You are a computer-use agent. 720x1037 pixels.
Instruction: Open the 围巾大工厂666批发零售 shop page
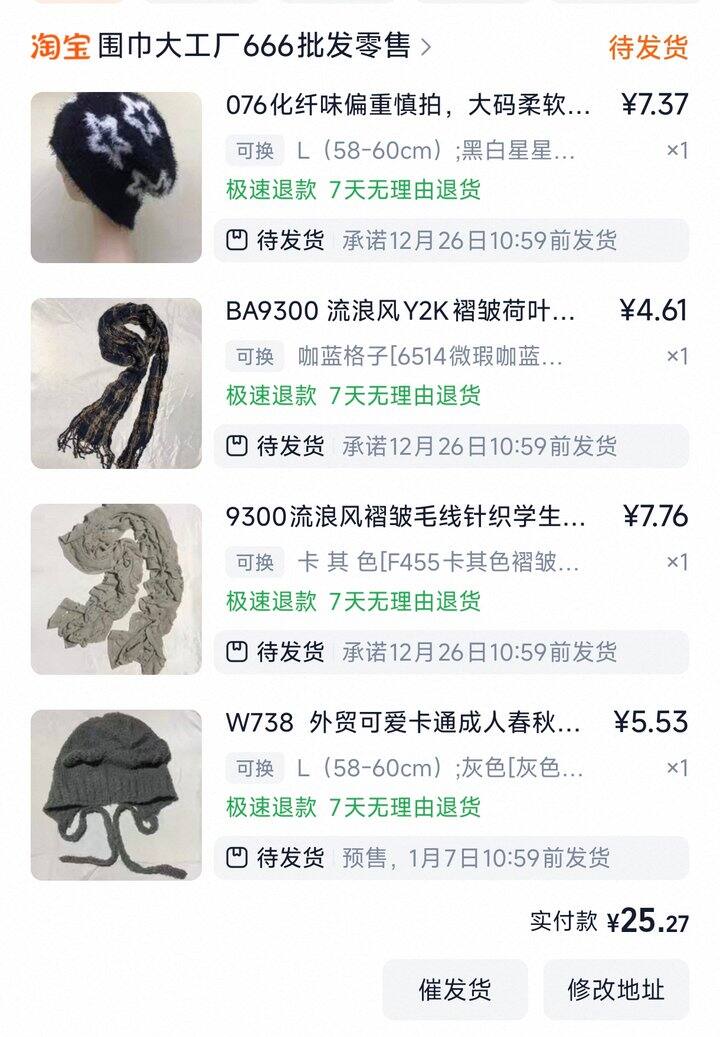[254, 46]
